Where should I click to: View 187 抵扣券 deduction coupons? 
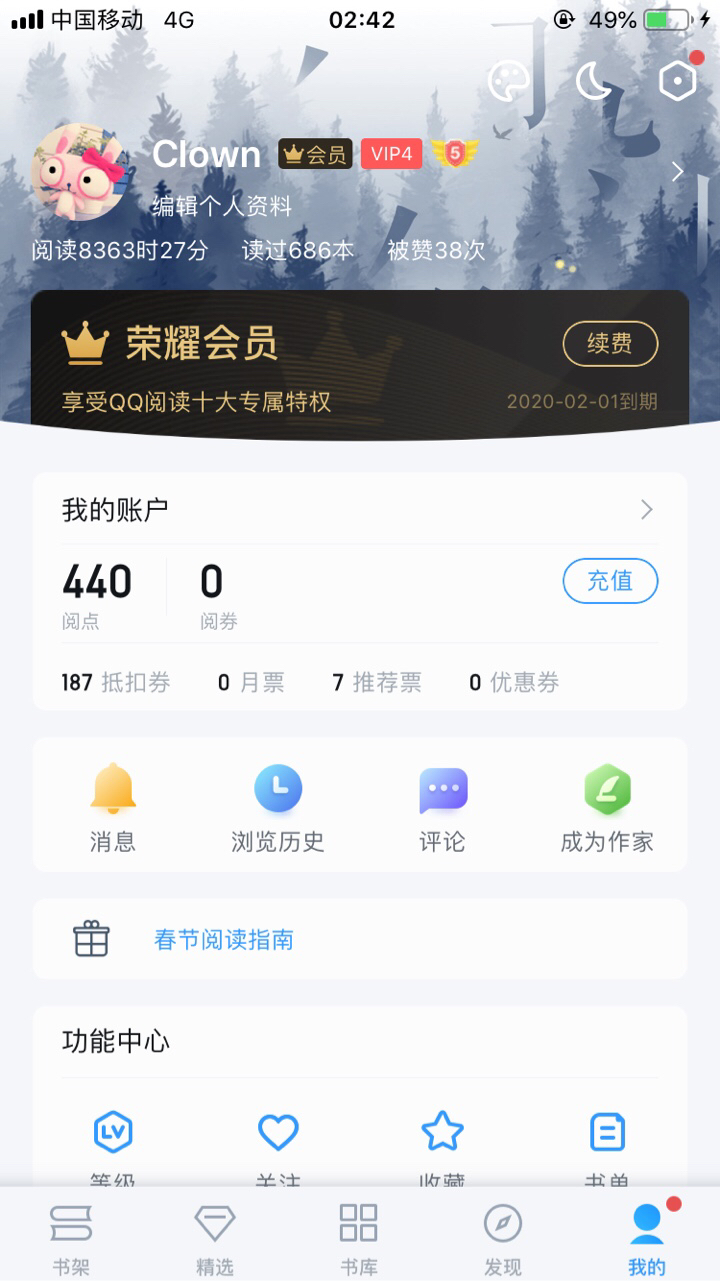point(116,683)
